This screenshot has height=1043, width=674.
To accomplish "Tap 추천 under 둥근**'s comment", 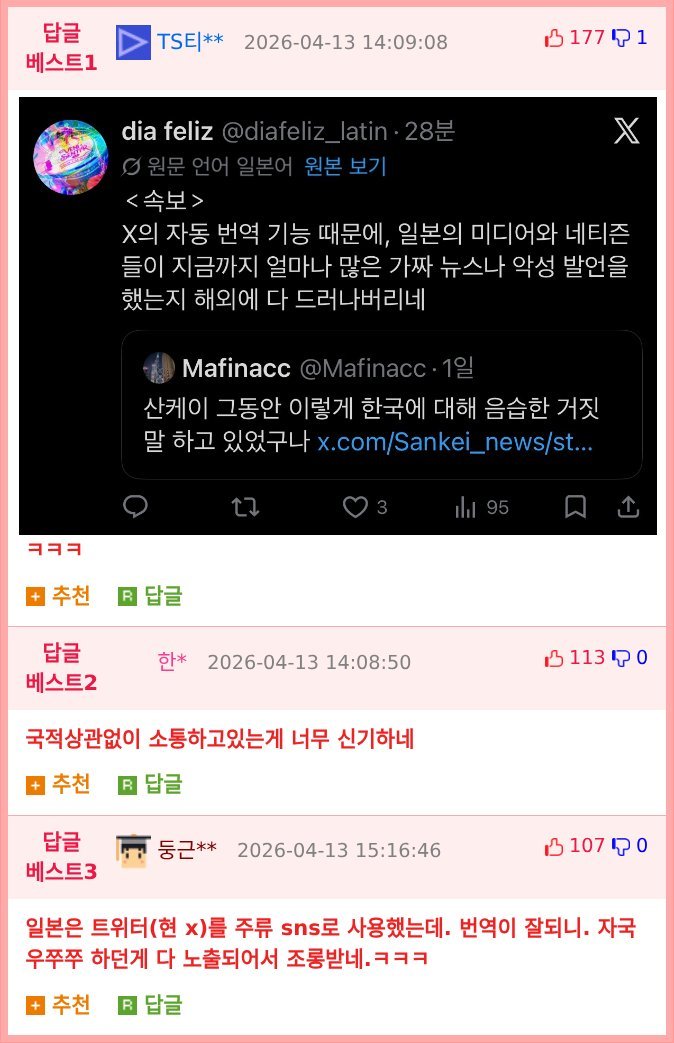I will (58, 1004).
